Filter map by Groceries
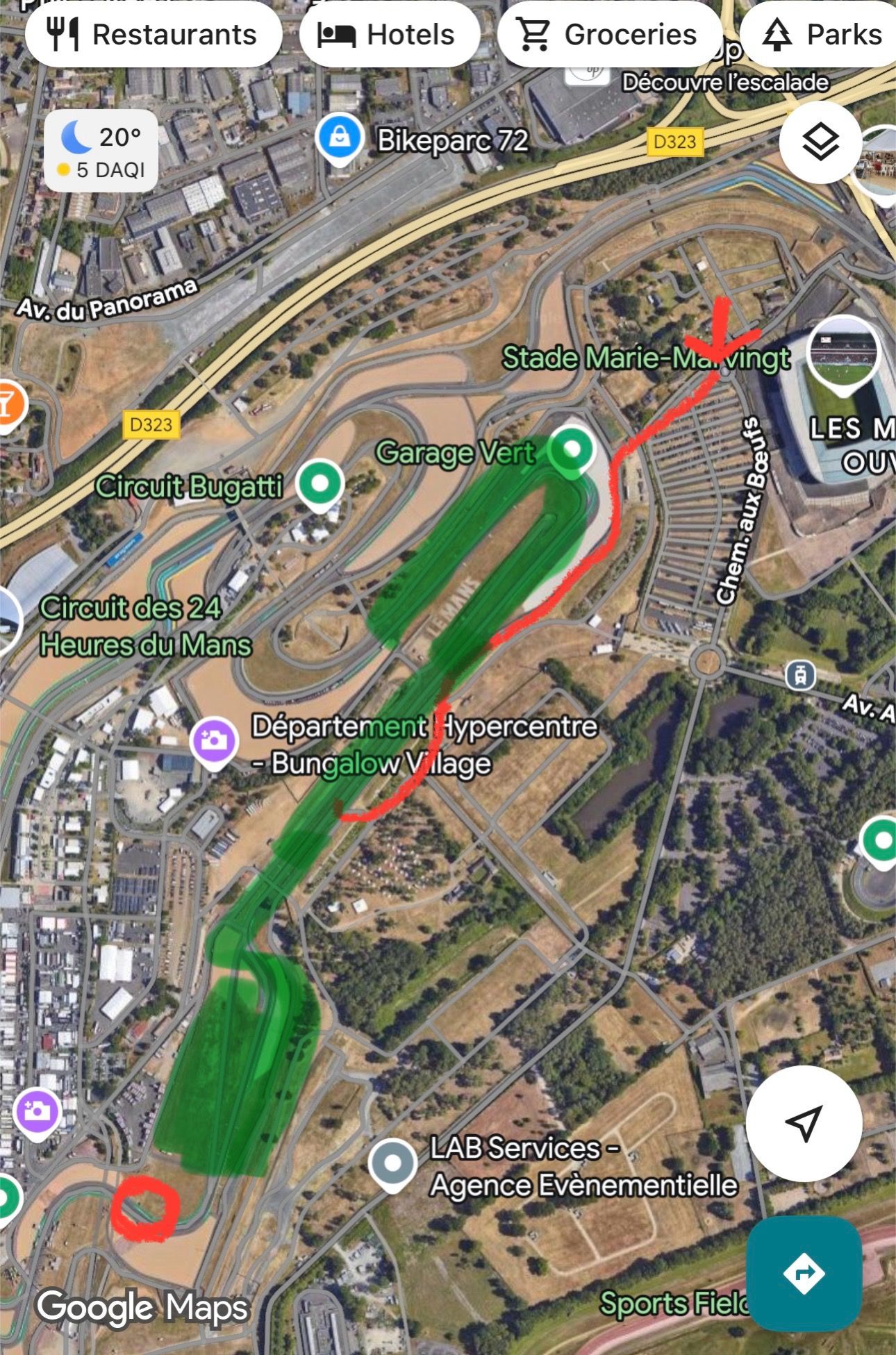The height and width of the screenshot is (1355, 896). (608, 35)
